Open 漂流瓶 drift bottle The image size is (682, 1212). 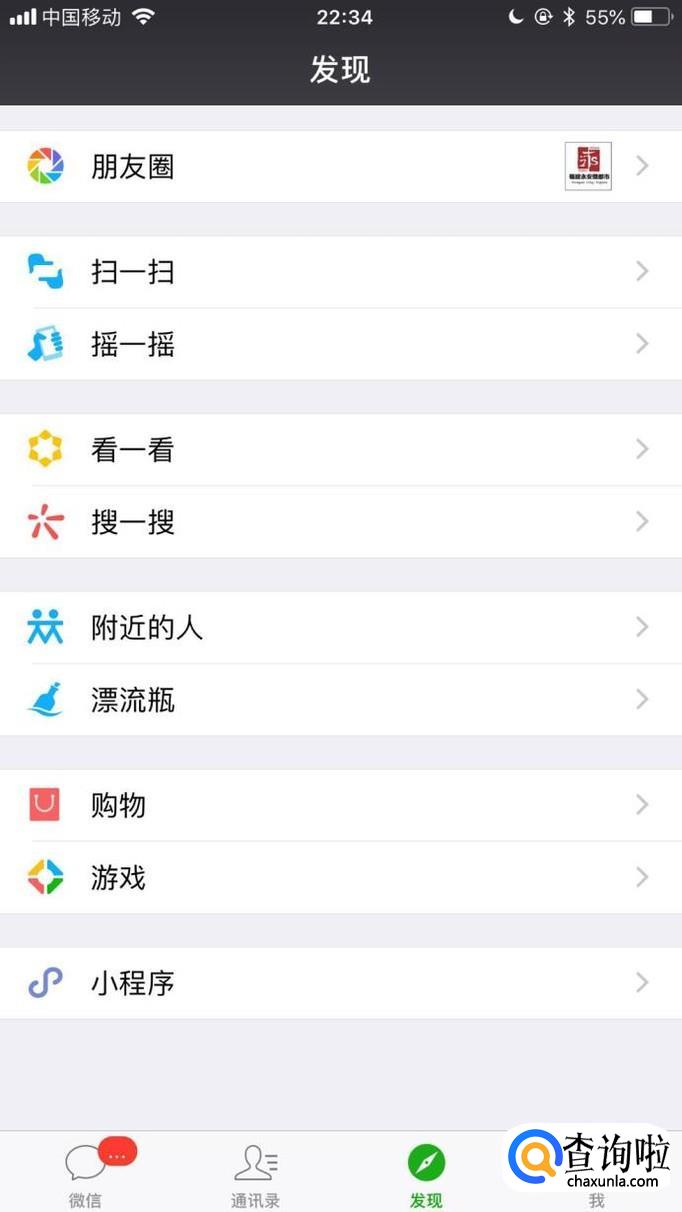pos(340,700)
